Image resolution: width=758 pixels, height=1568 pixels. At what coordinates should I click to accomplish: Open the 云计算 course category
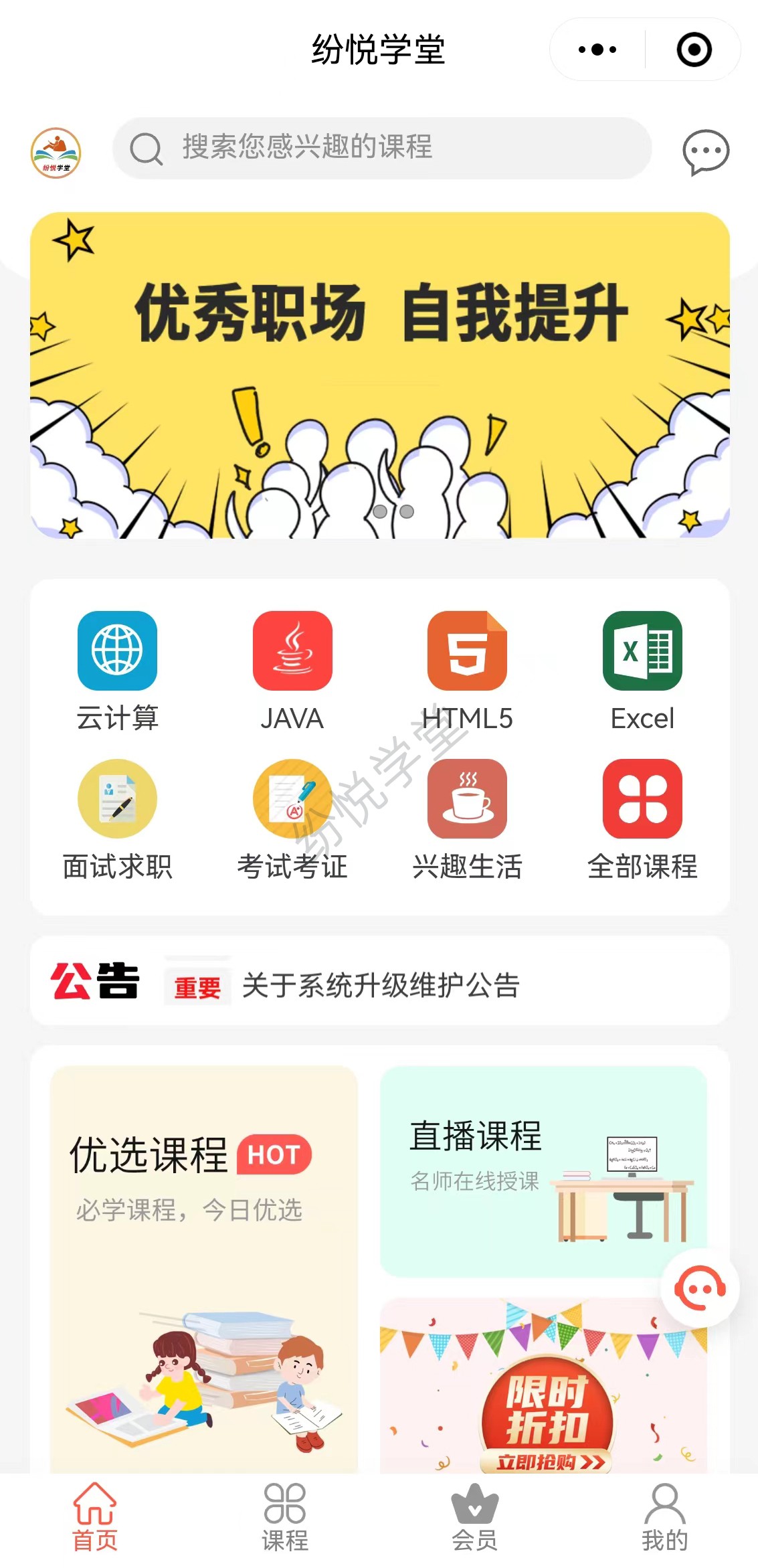[117, 671]
